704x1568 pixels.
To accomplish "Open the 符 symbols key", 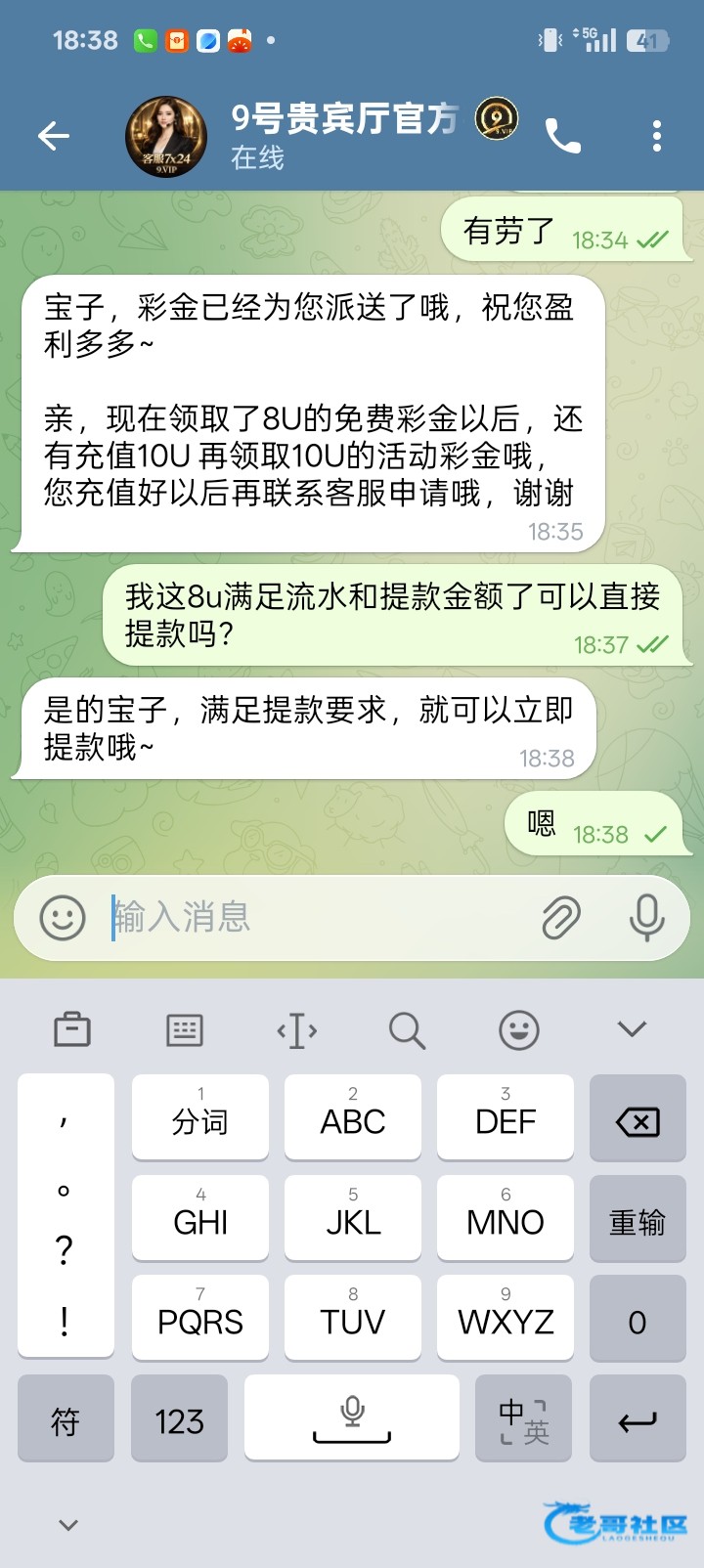I will (66, 1418).
